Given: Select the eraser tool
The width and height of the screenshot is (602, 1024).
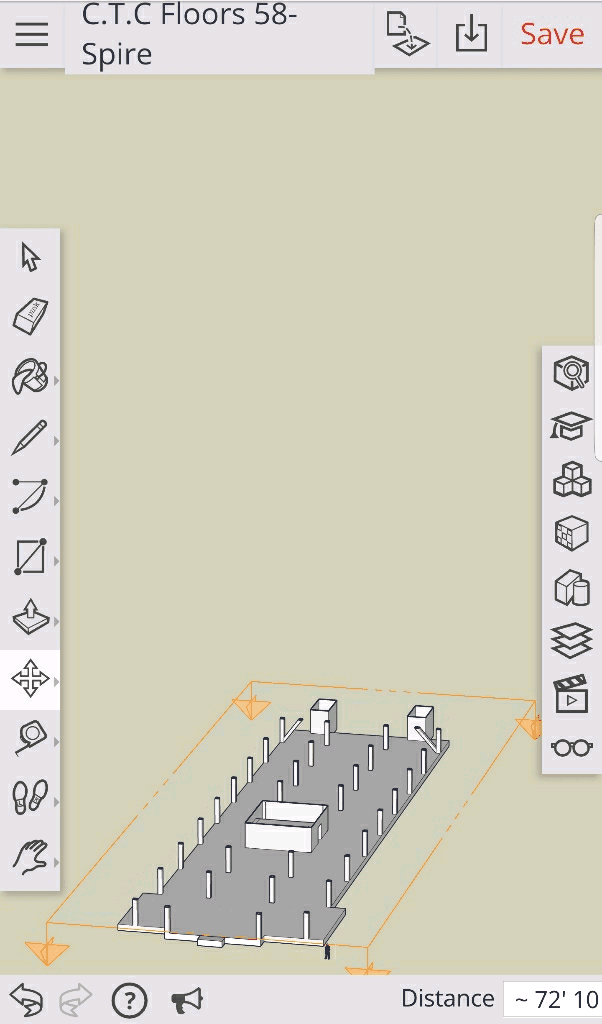Looking at the screenshot, I should click(x=30, y=317).
